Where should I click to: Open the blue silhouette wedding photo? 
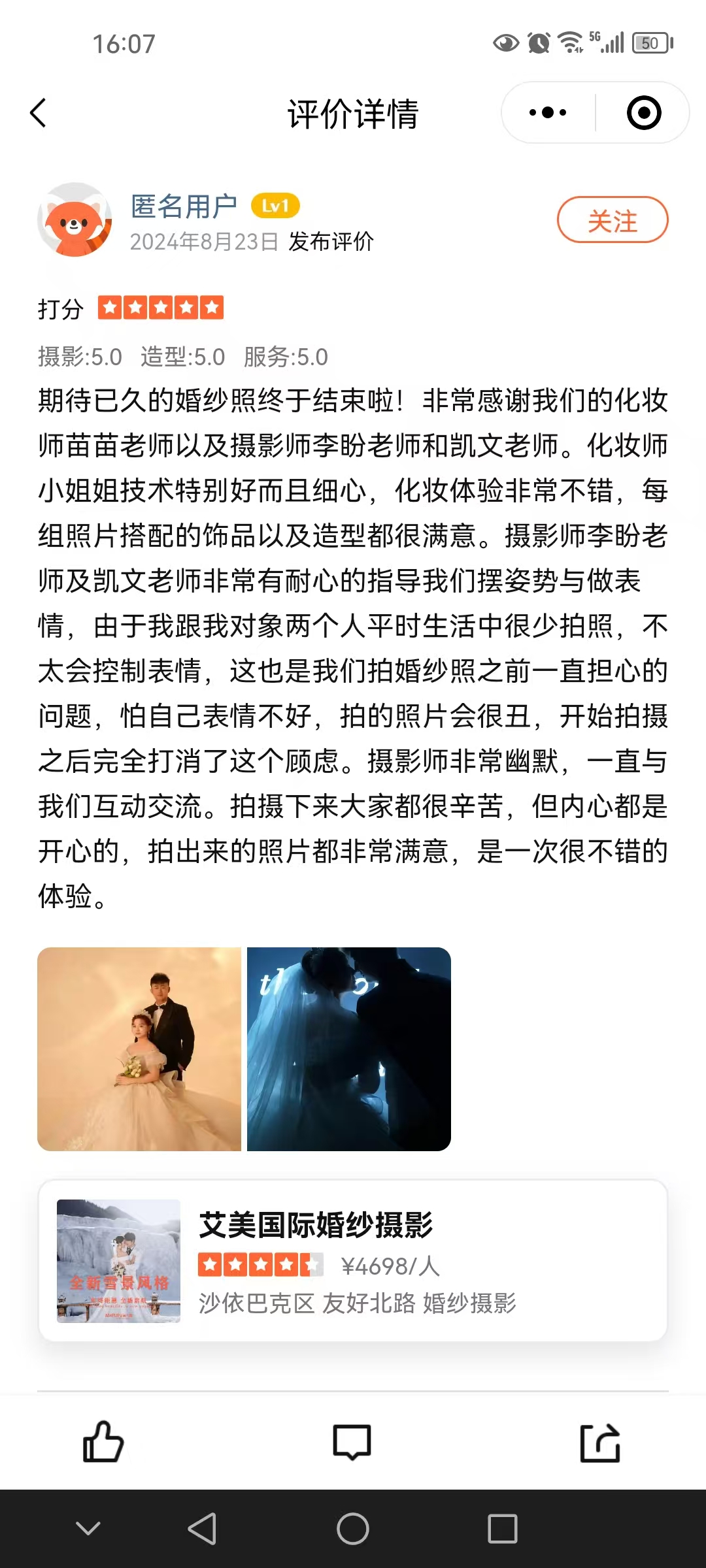tap(349, 1049)
